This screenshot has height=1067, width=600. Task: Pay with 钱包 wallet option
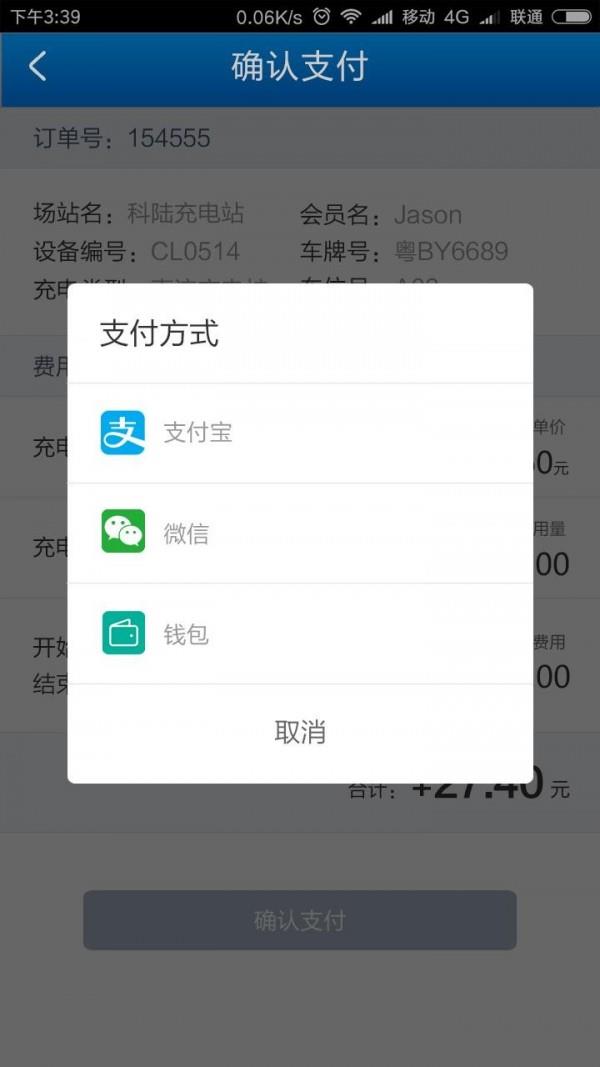click(x=300, y=634)
